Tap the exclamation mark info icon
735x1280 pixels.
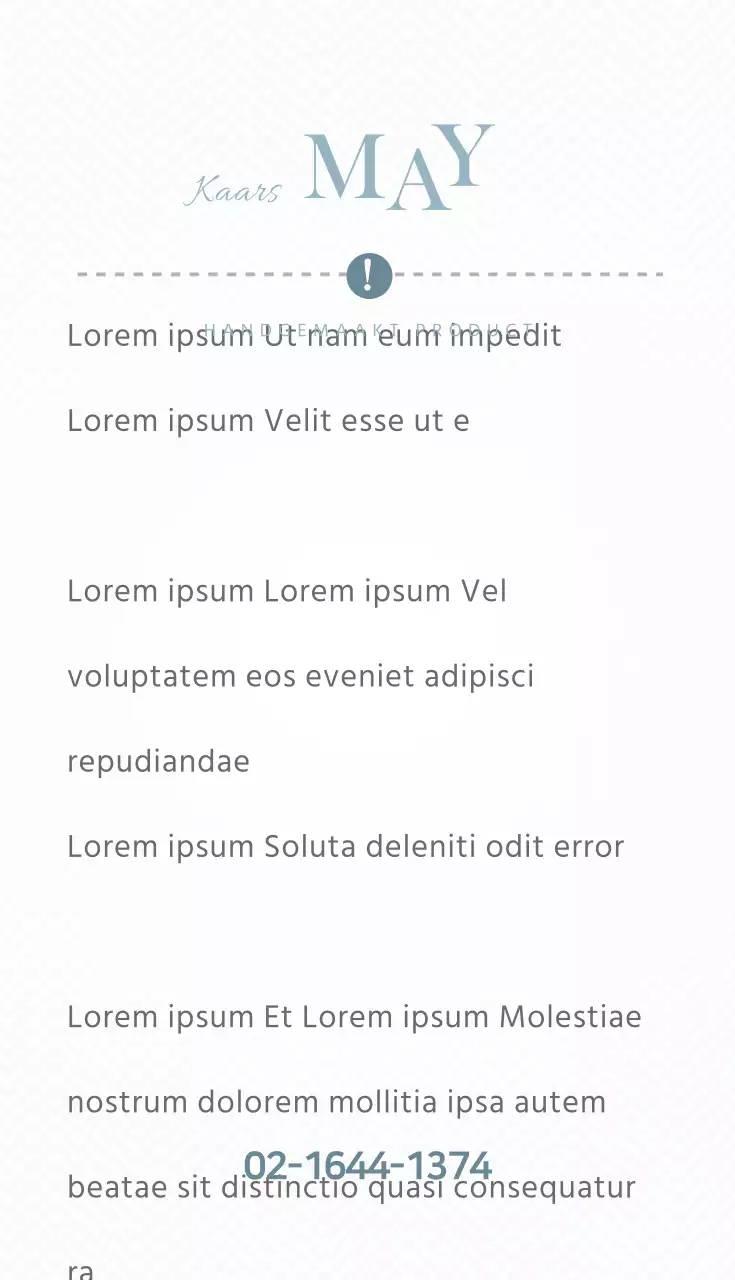coord(369,276)
